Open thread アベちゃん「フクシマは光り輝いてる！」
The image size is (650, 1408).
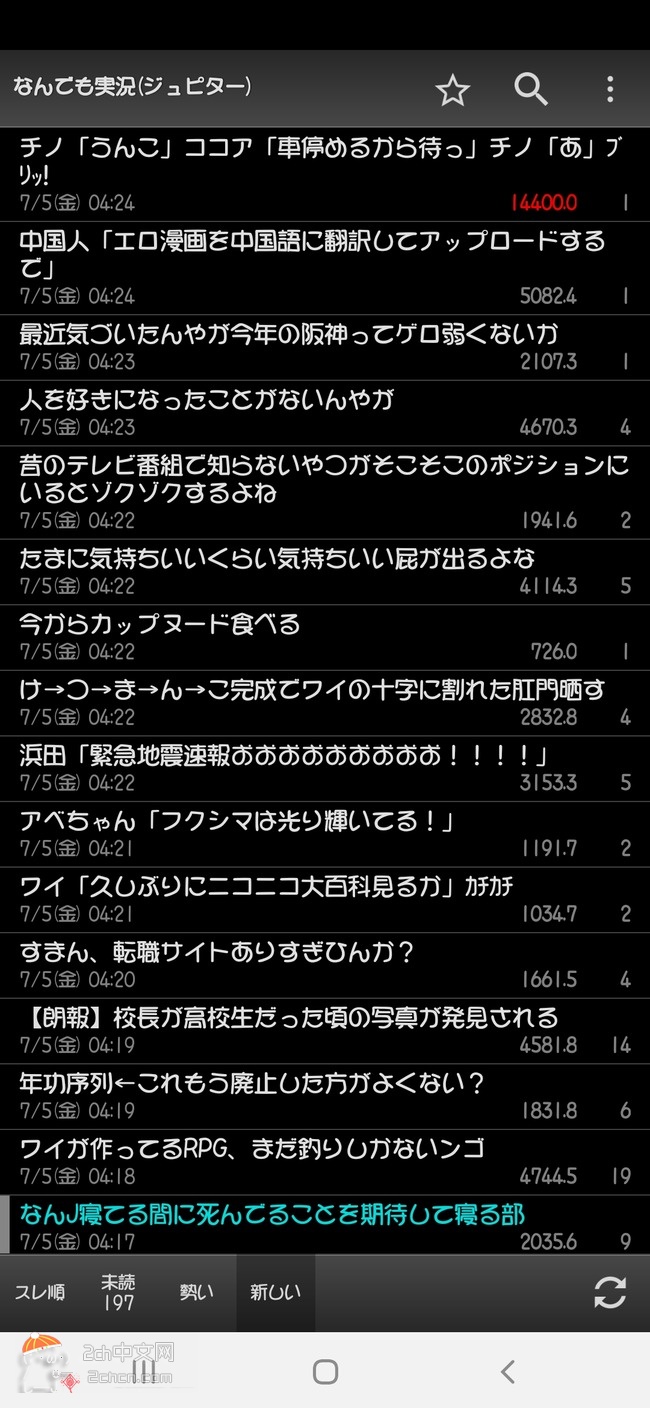point(325,834)
